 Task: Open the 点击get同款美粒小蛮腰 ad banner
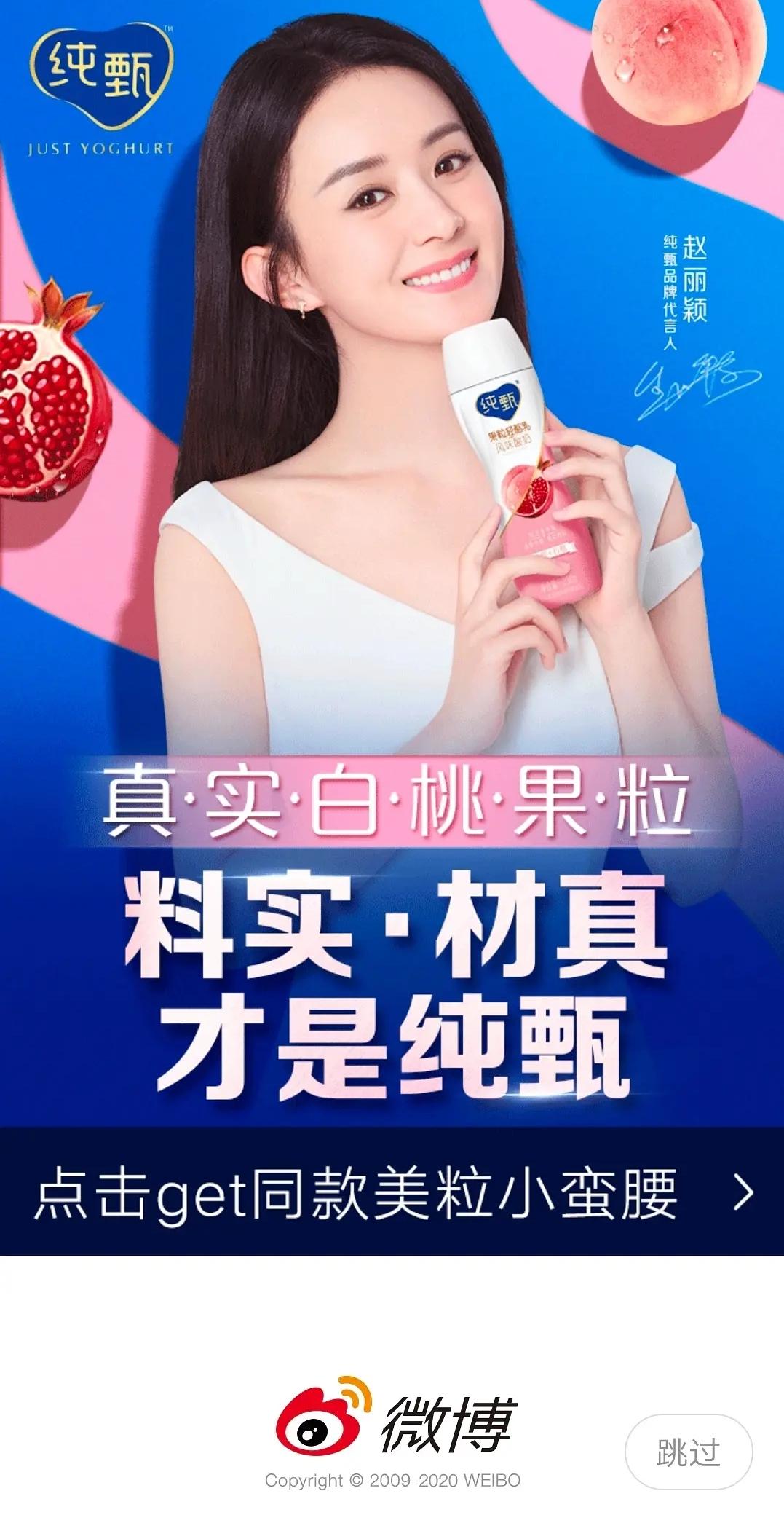pyautogui.click(x=392, y=1193)
